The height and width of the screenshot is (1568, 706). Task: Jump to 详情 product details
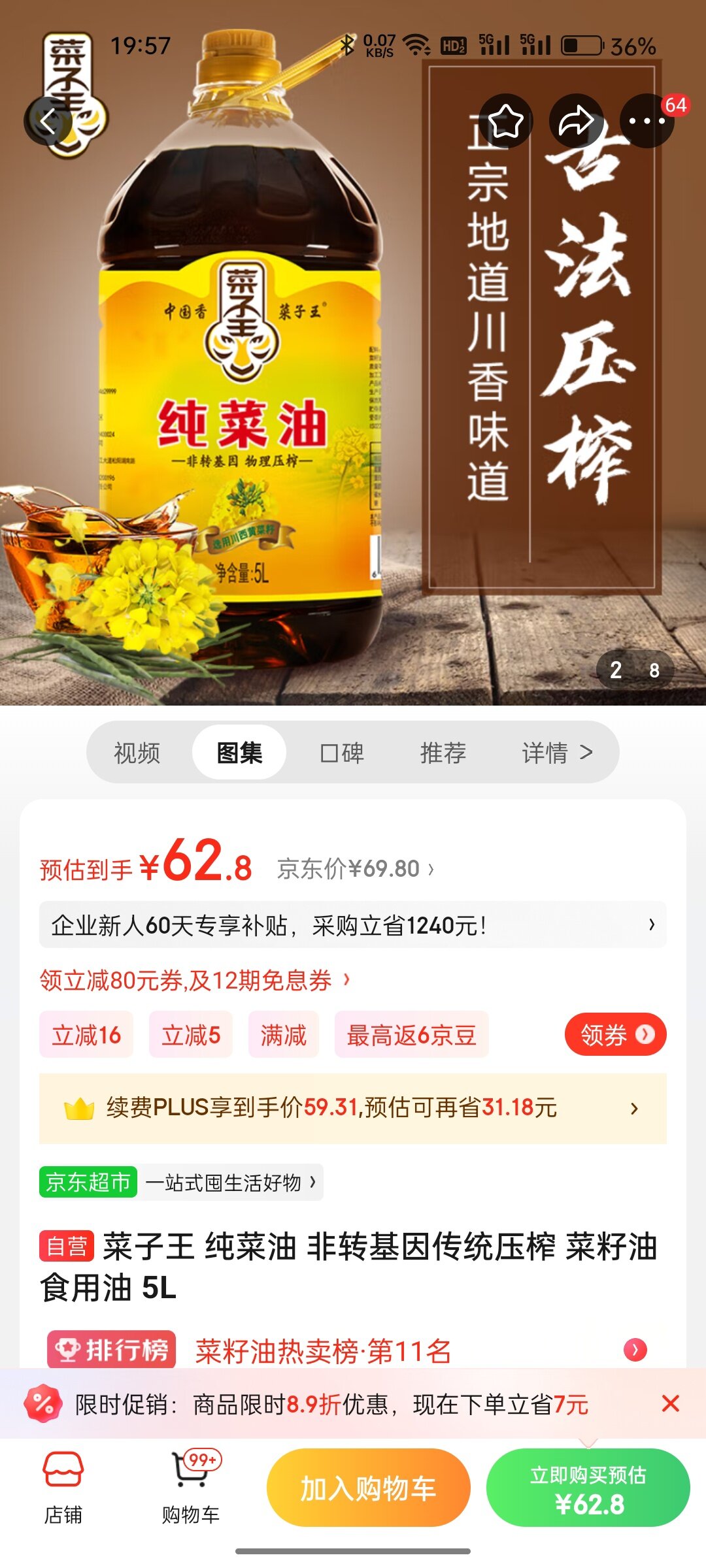coord(556,753)
